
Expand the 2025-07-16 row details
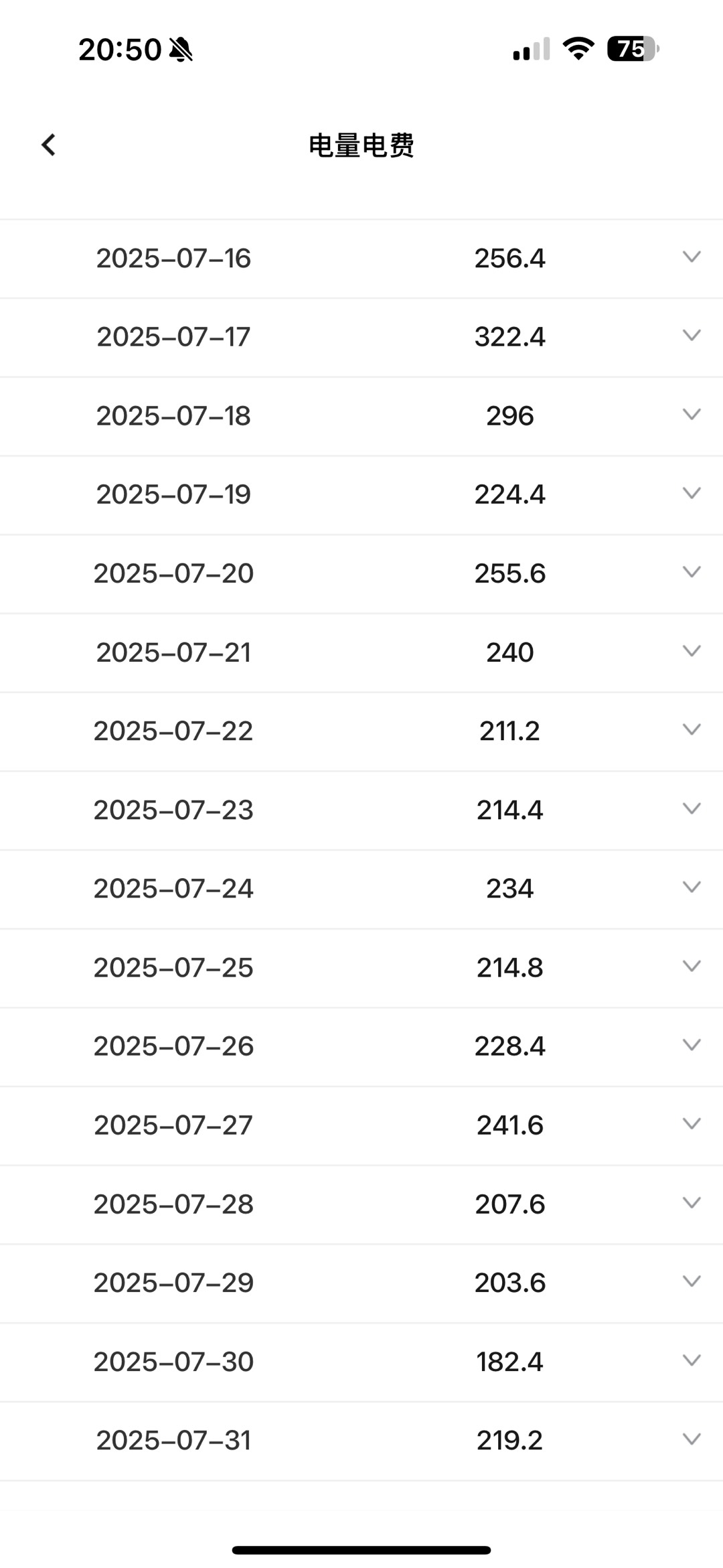[x=691, y=257]
